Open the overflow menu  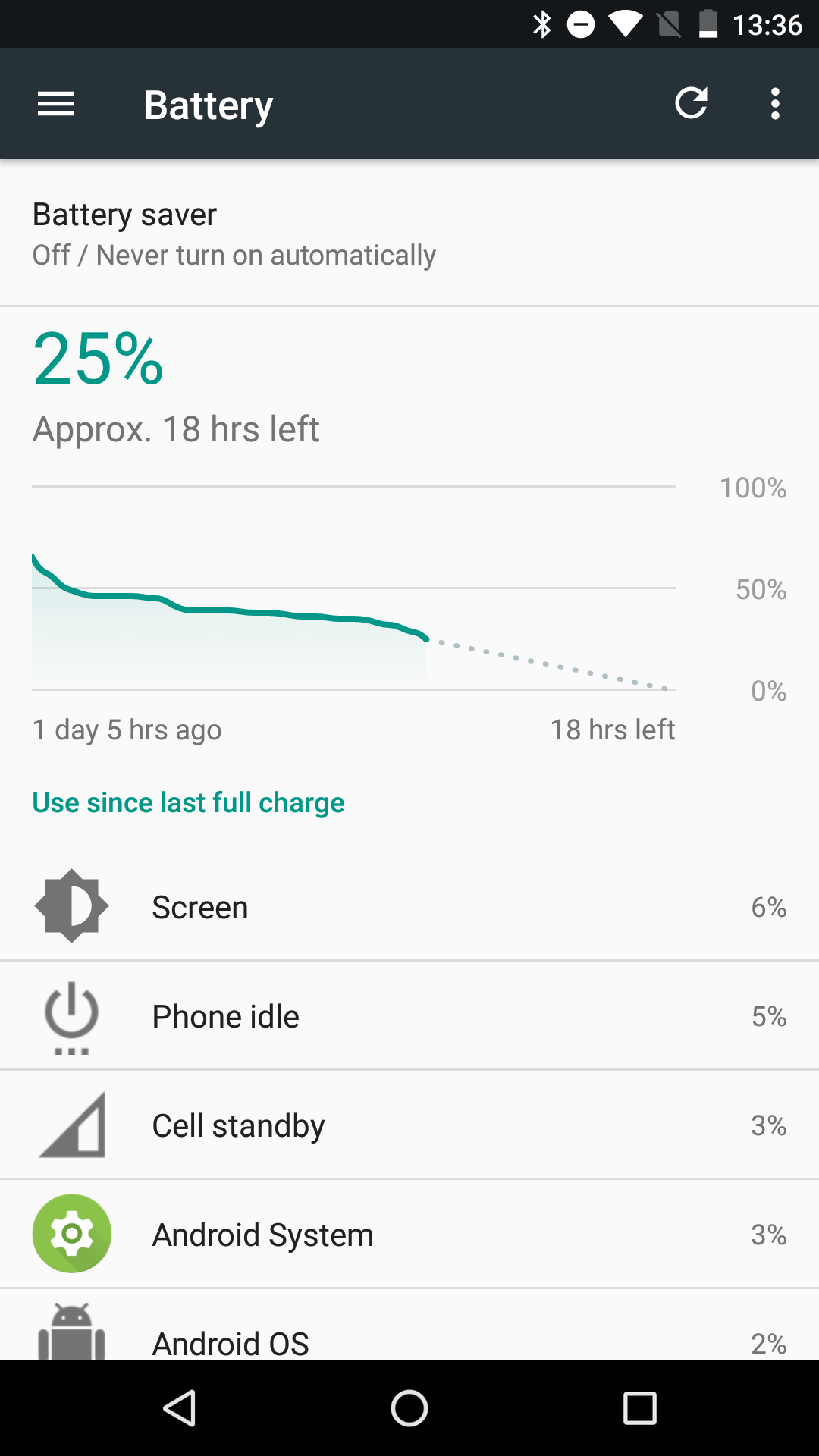[775, 104]
